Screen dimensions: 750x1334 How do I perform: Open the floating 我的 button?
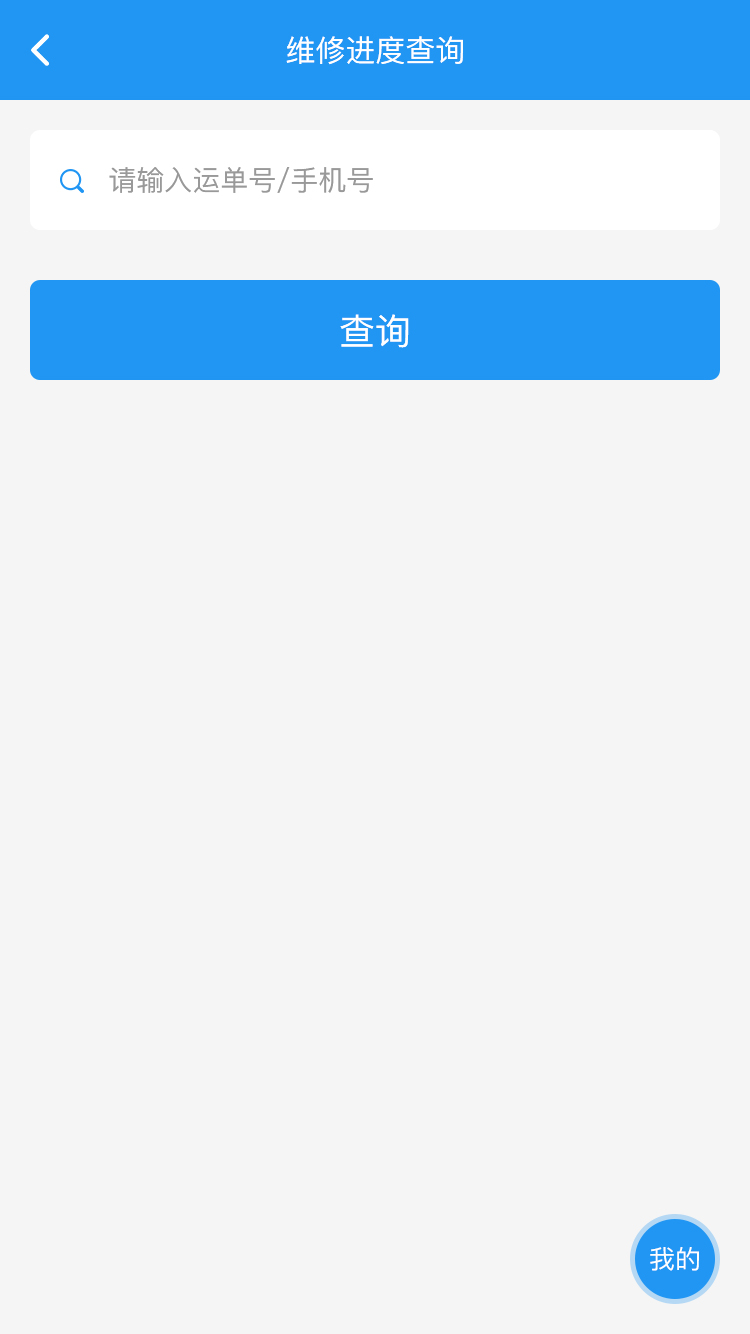coord(675,1259)
